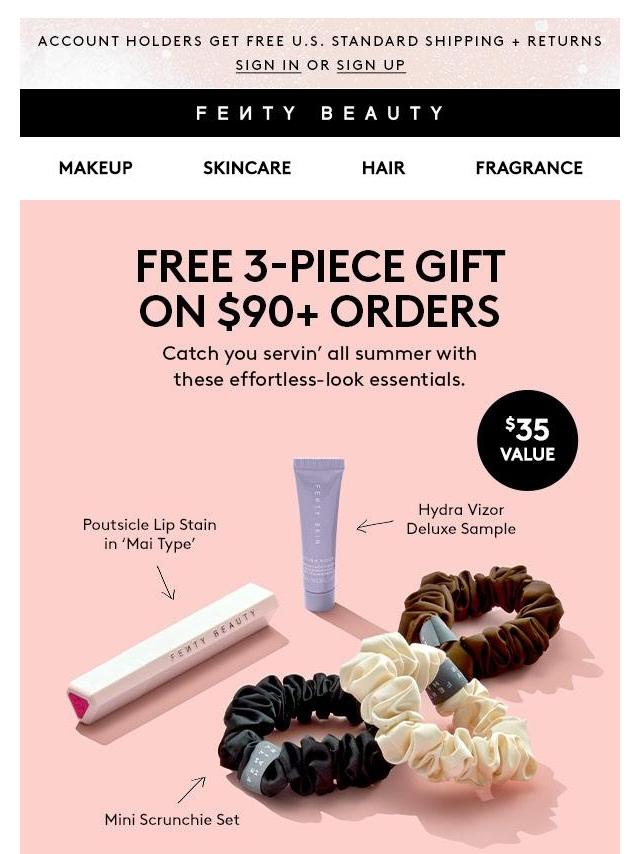
Task: Select the Hair category
Action: 383,168
